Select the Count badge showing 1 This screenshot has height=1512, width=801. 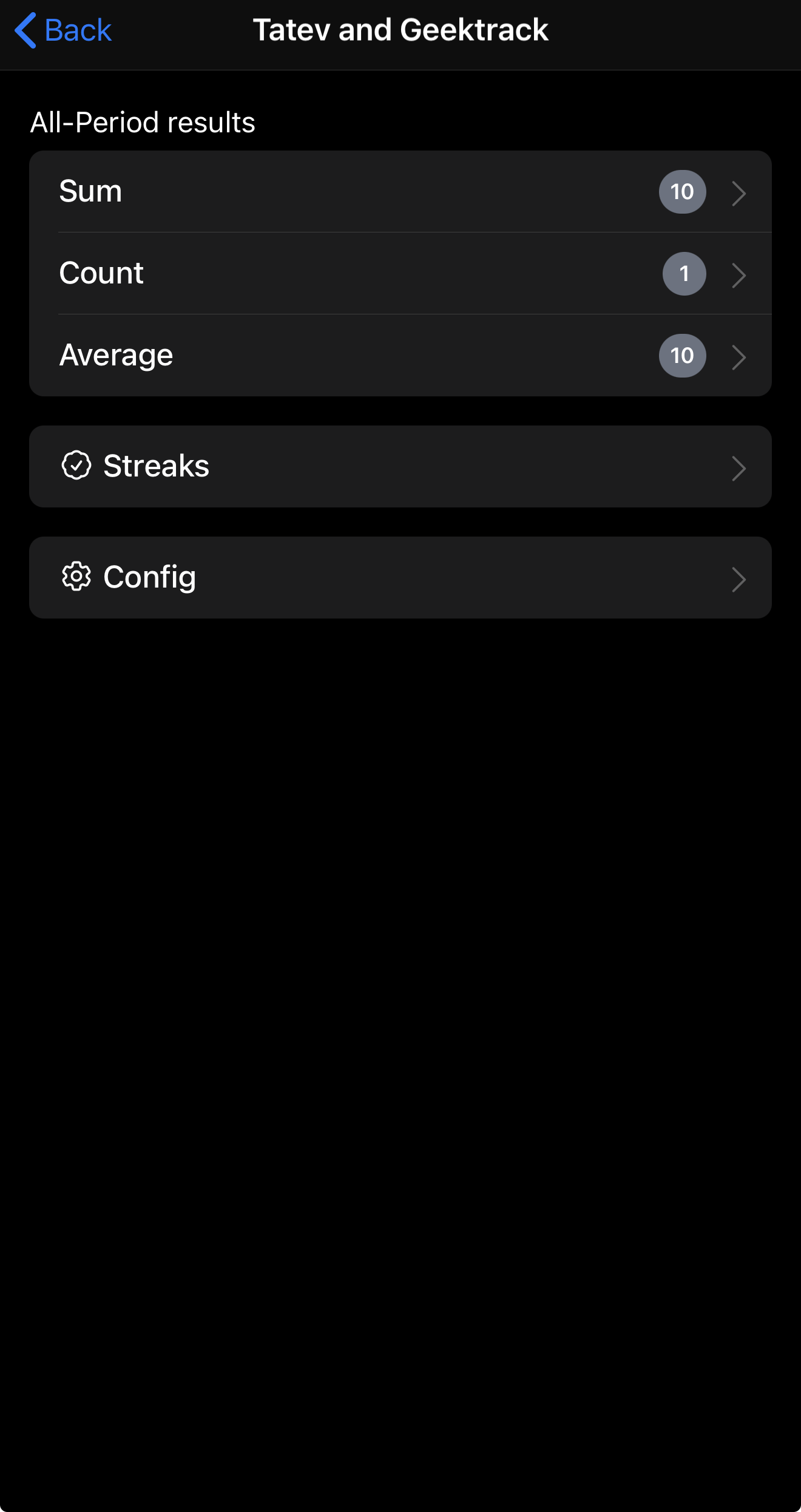click(683, 274)
